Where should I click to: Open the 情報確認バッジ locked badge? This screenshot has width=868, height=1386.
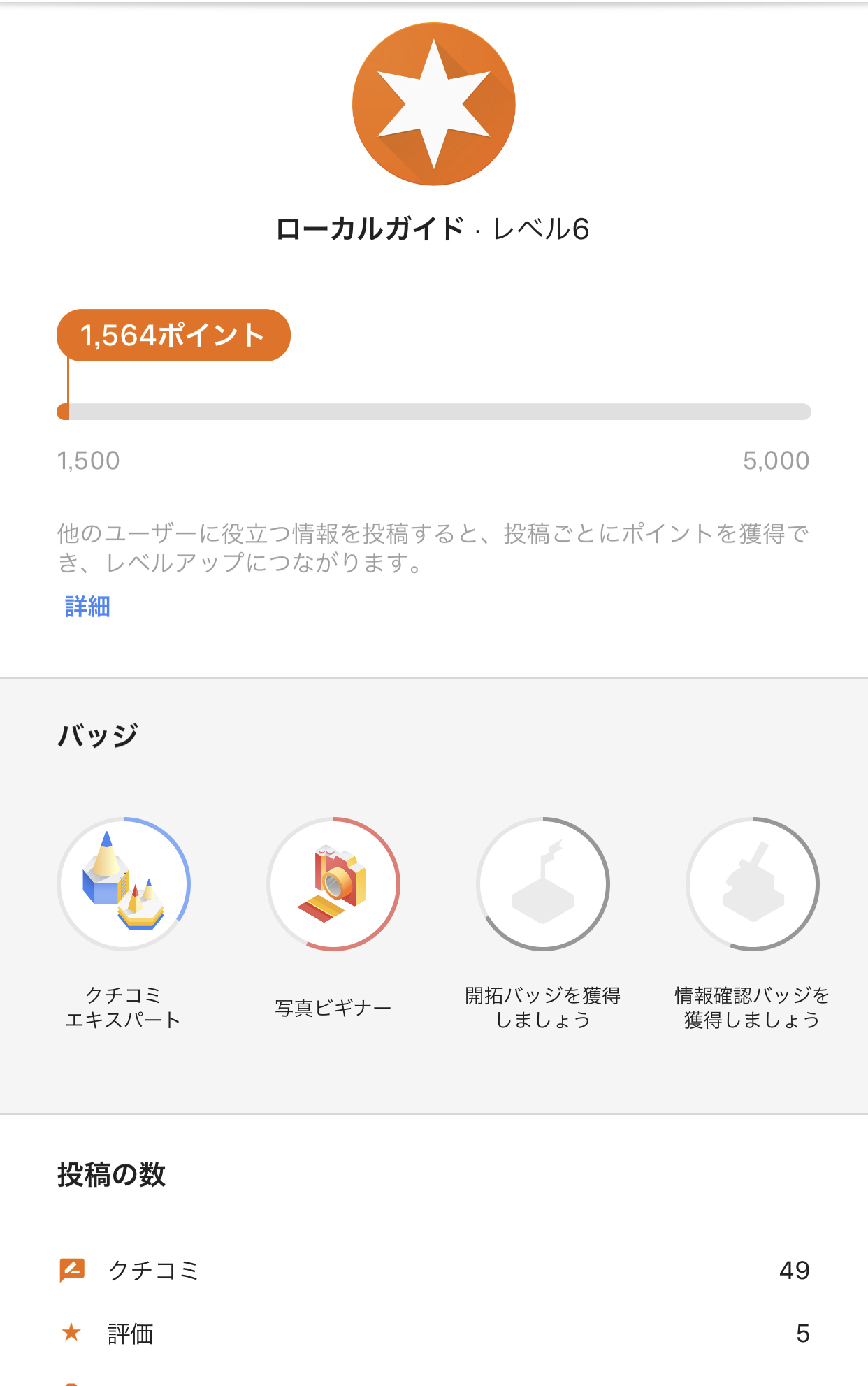tap(753, 883)
